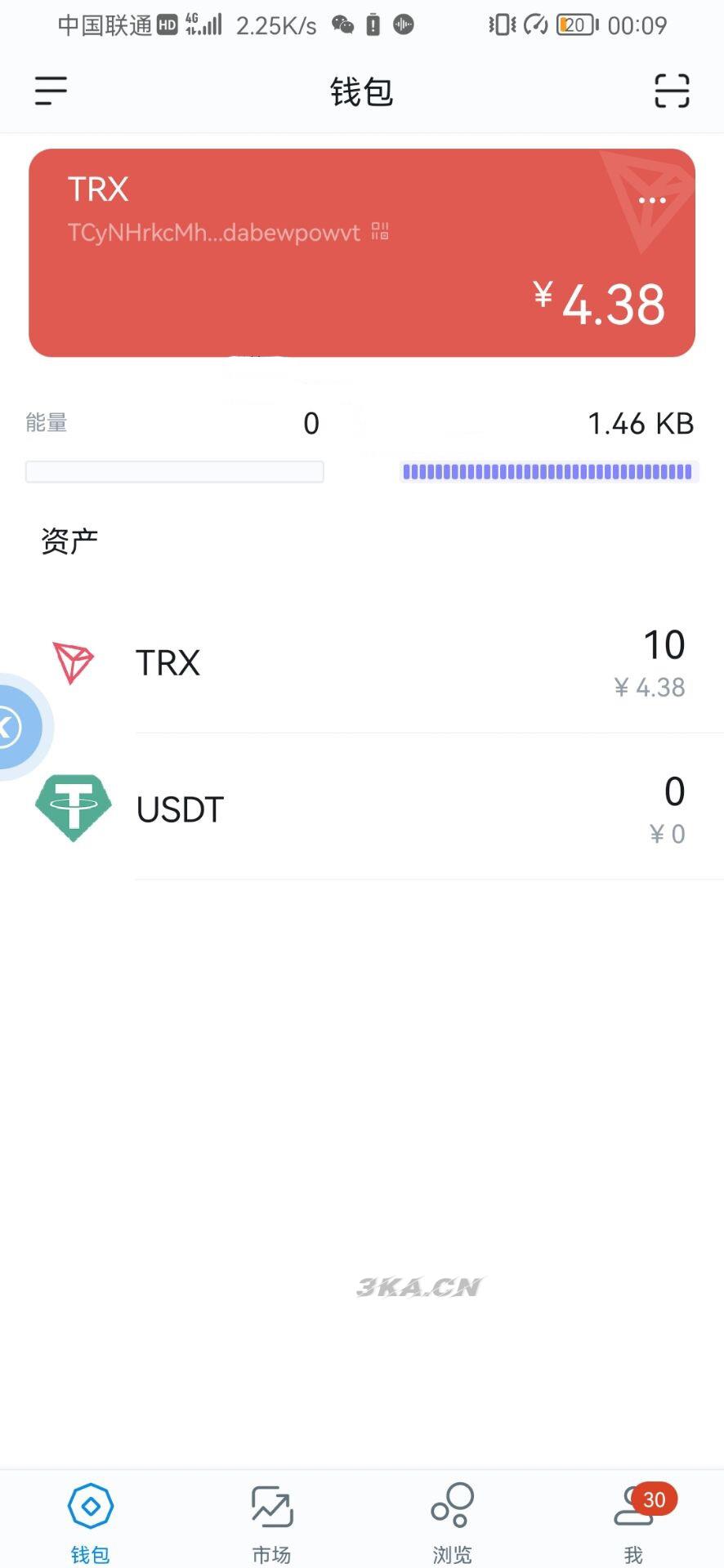Open the scan QR code icon
724x1568 pixels.
click(672, 91)
